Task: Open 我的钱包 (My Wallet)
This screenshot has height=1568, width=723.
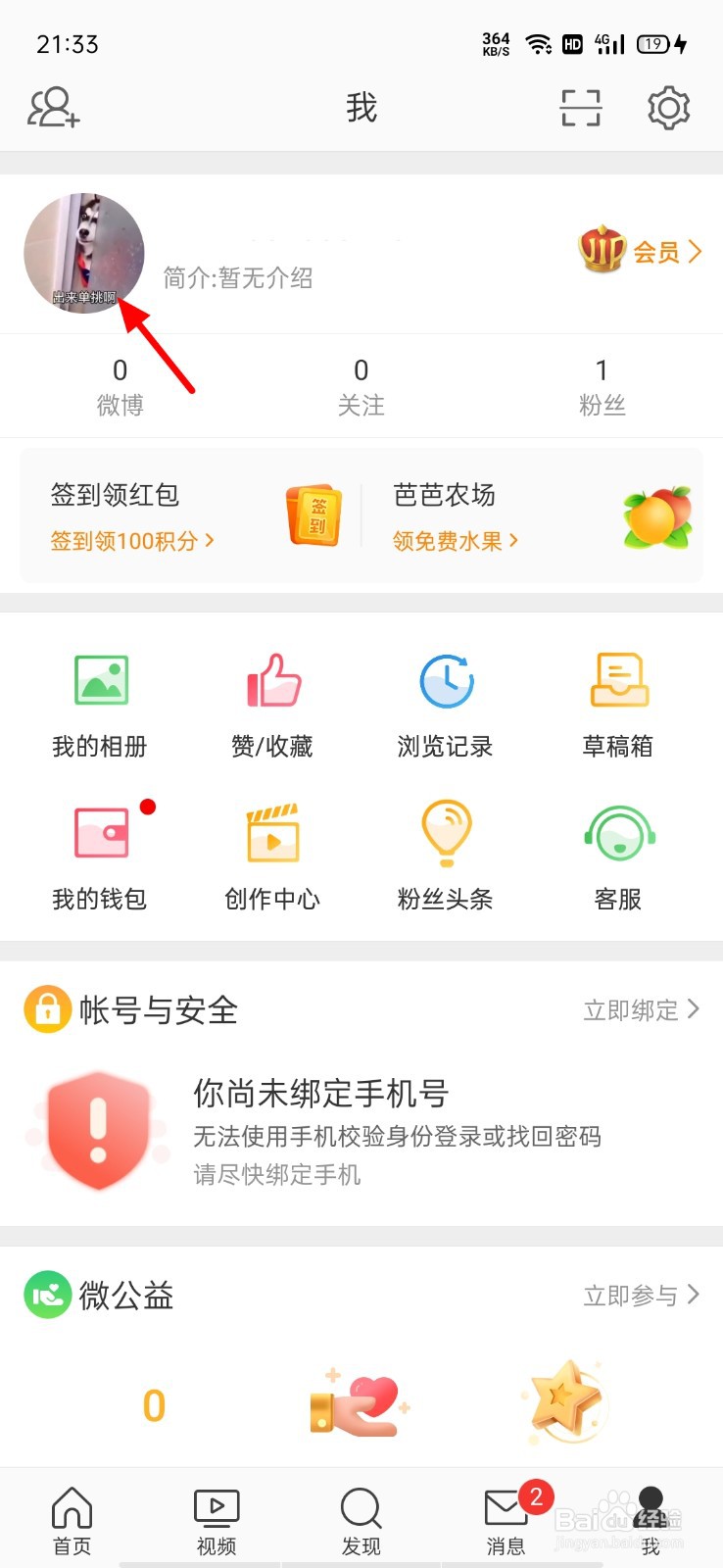Action: pyautogui.click(x=98, y=853)
